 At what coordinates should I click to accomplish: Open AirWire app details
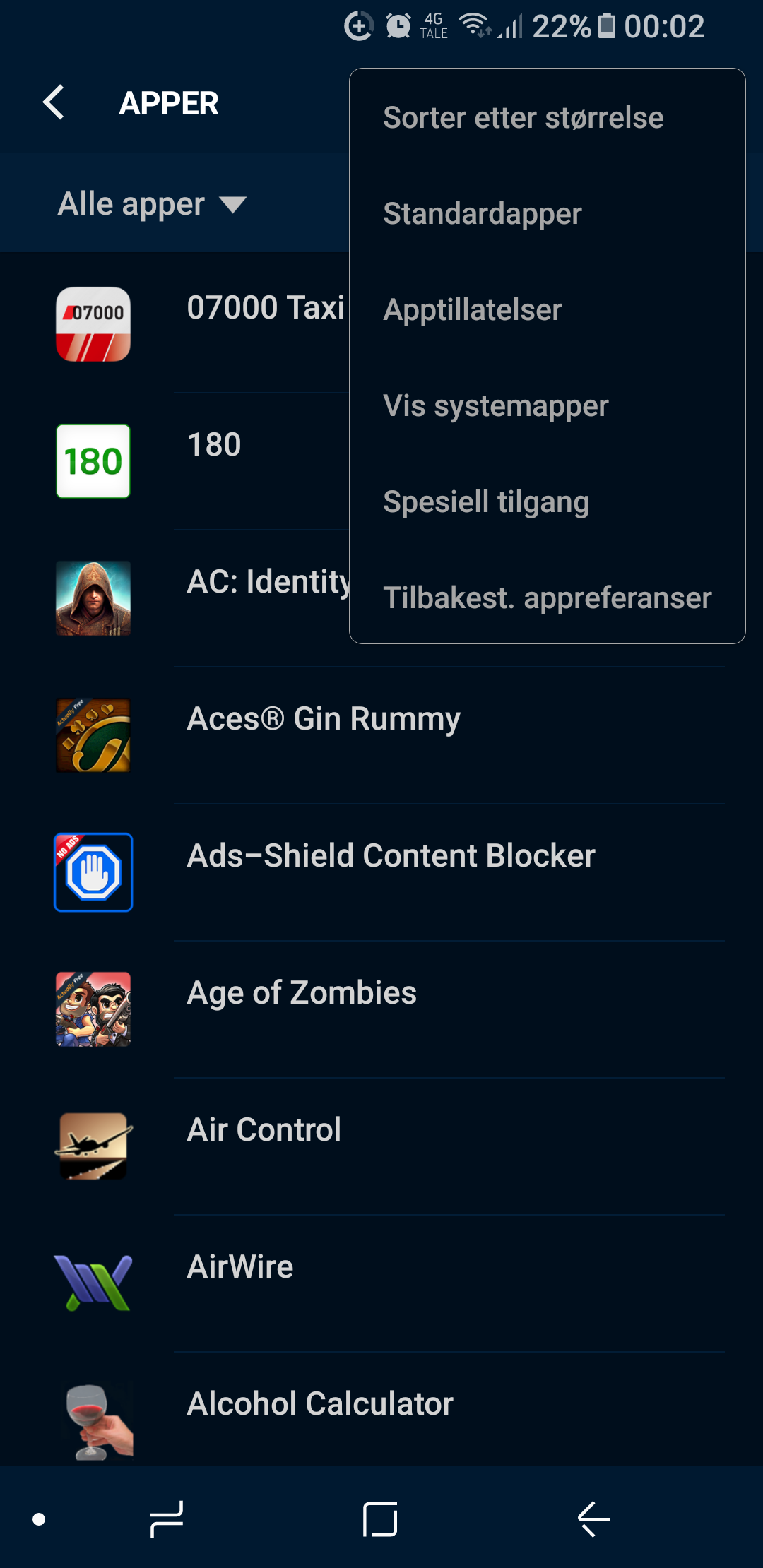(x=381, y=1283)
